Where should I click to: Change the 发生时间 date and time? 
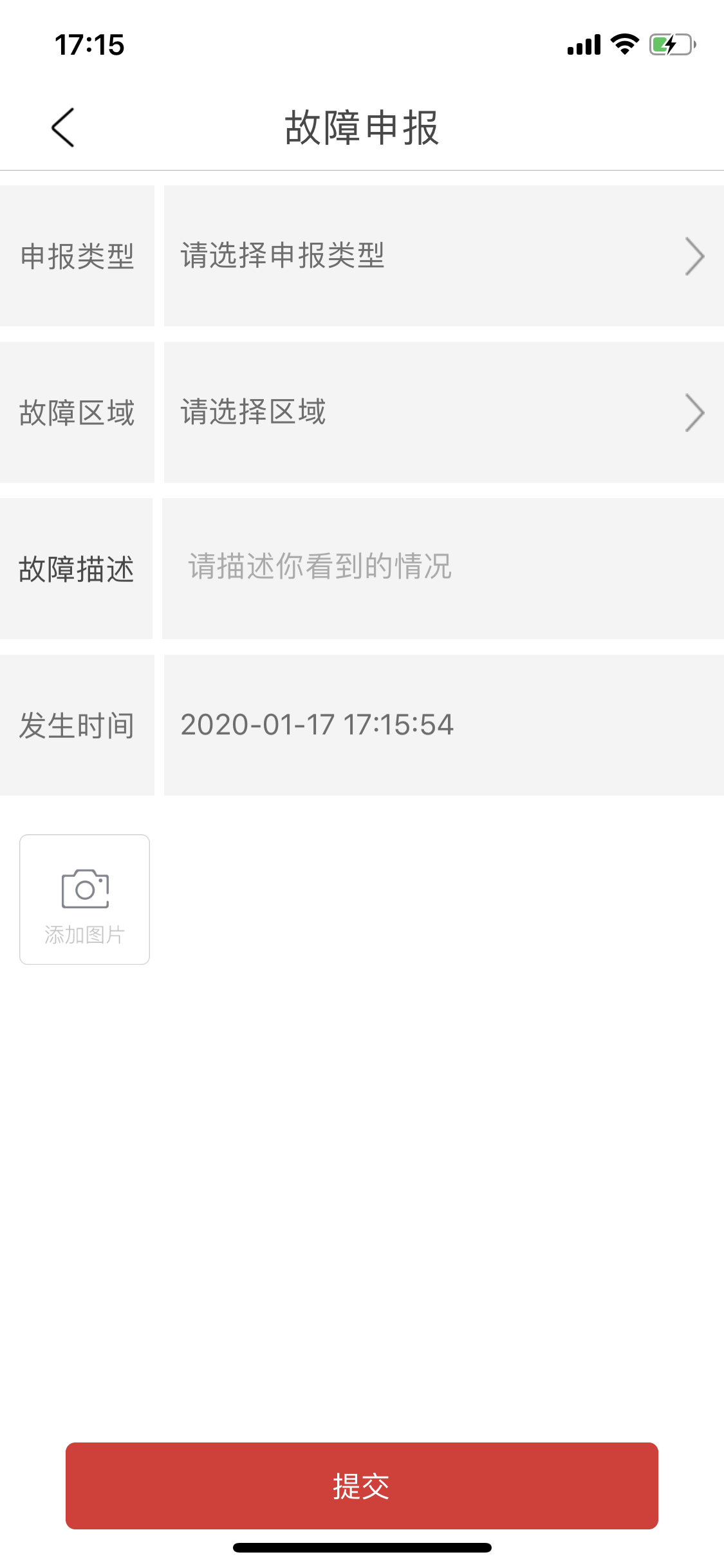point(443,725)
